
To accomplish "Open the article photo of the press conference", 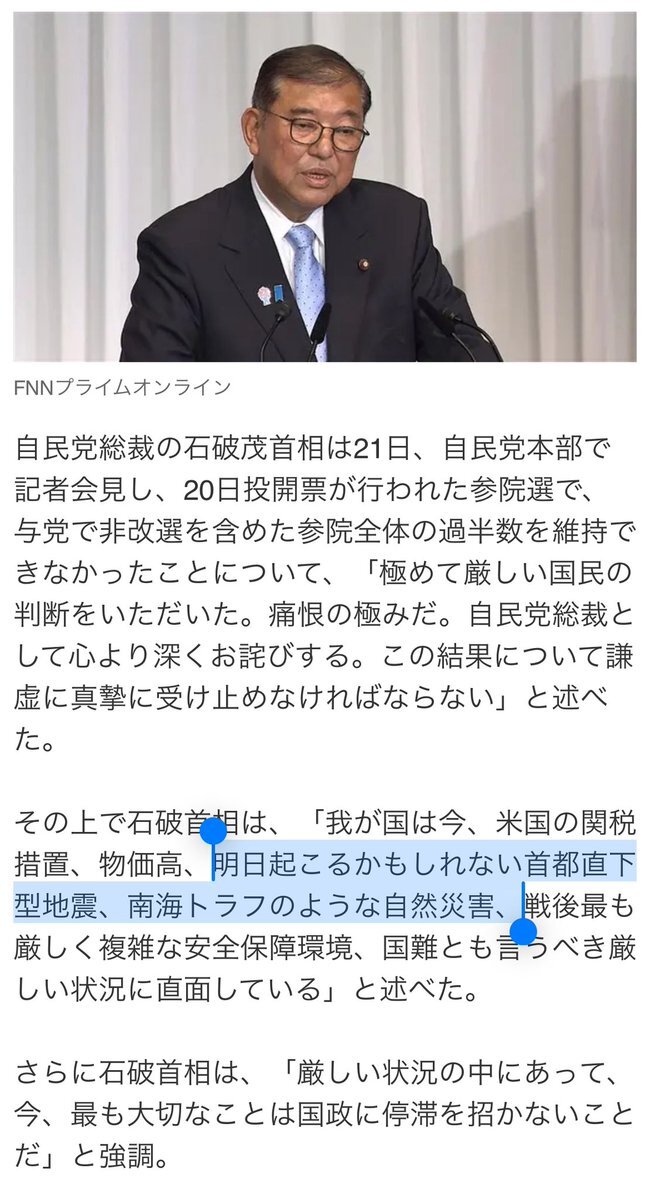I will tap(325, 187).
